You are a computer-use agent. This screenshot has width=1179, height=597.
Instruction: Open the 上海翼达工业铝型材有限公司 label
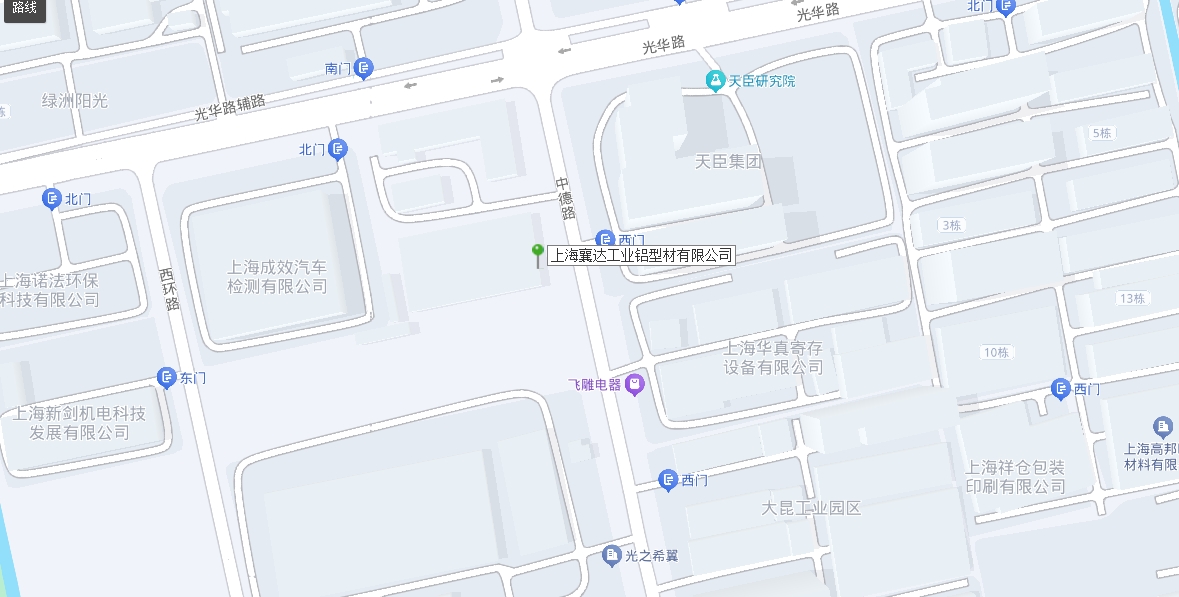point(641,255)
